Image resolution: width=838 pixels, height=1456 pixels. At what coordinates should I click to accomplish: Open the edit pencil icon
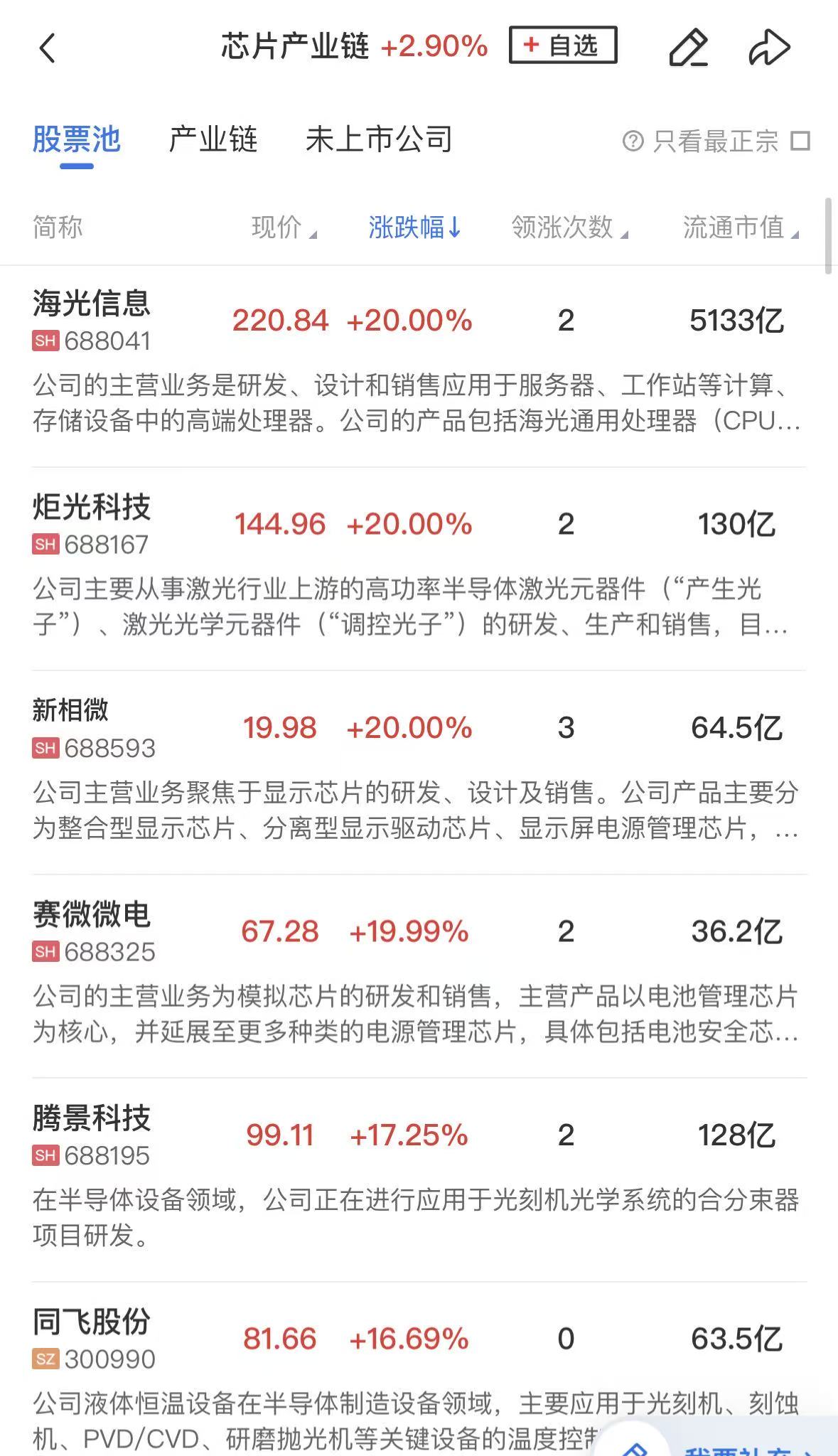pyautogui.click(x=688, y=48)
